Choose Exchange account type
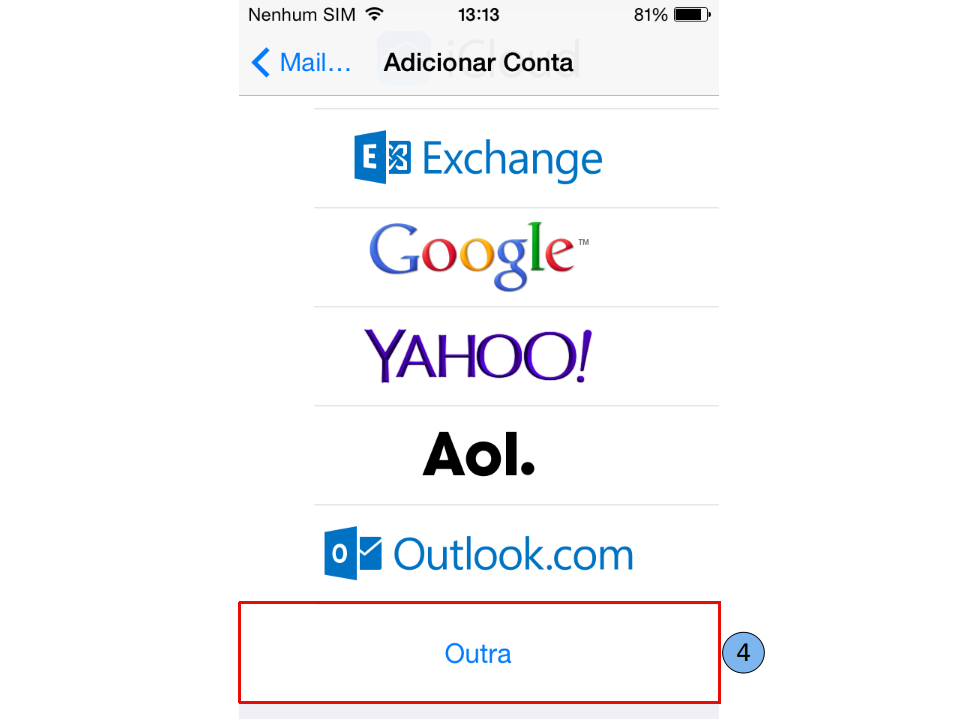Viewport: 960px width, 720px height. [480, 159]
